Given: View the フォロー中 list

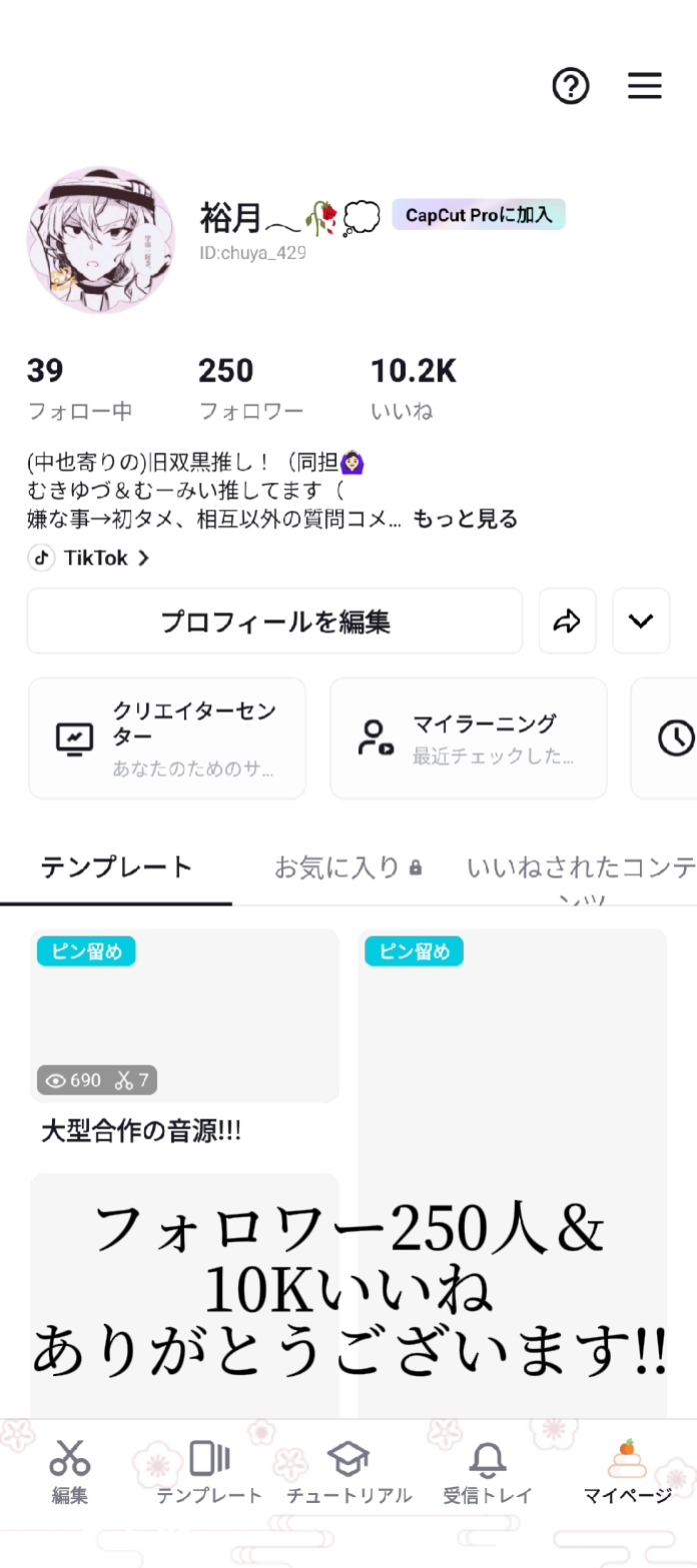Looking at the screenshot, I should point(79,389).
